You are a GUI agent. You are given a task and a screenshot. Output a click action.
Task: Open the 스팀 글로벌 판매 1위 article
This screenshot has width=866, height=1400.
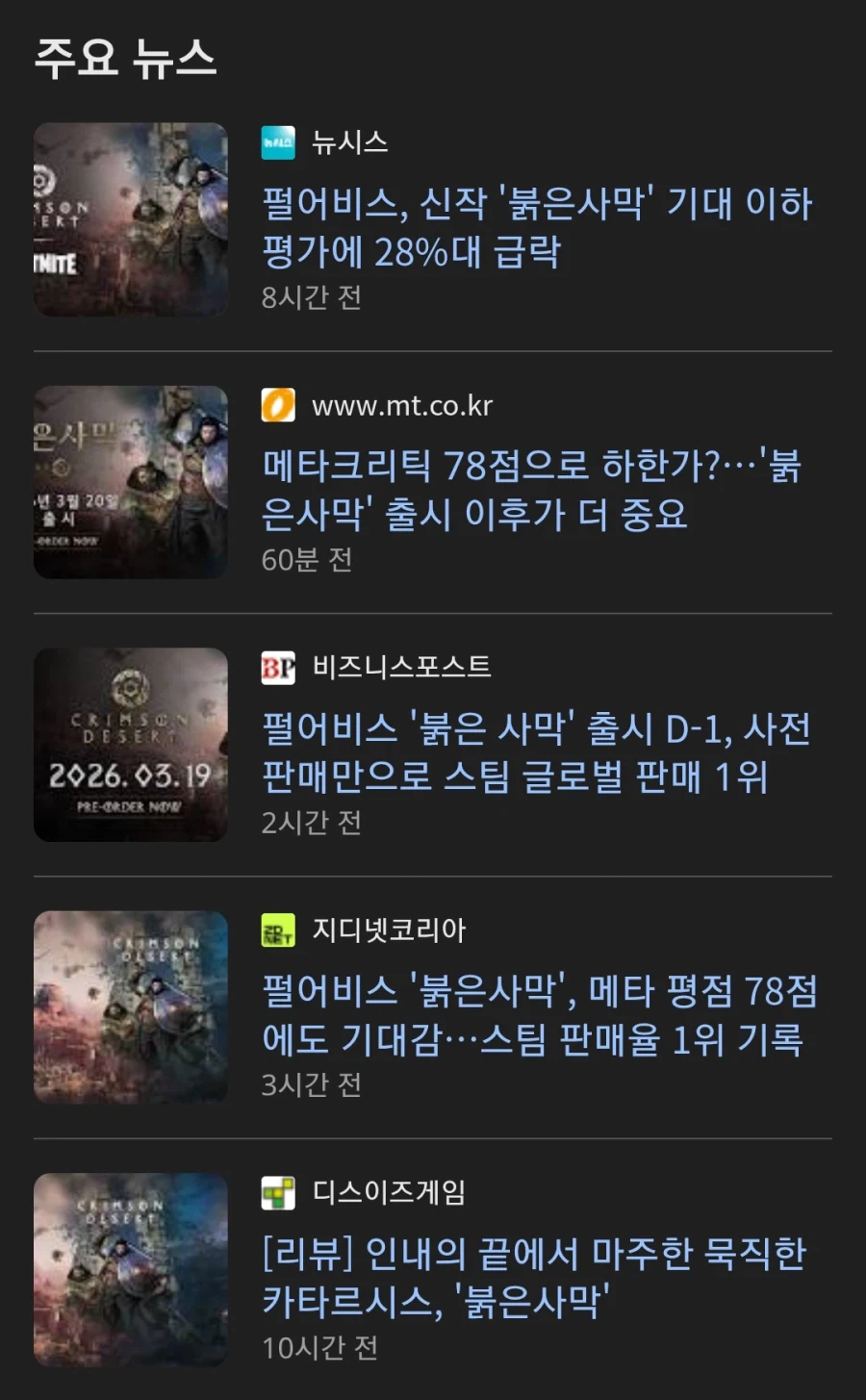(x=534, y=754)
